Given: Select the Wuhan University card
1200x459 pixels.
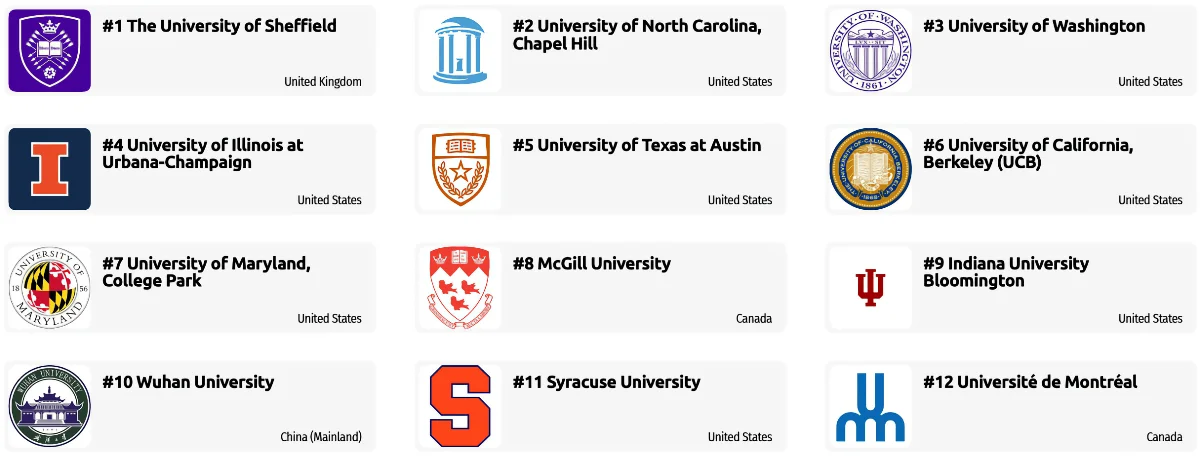Looking at the screenshot, I should 188,382.
